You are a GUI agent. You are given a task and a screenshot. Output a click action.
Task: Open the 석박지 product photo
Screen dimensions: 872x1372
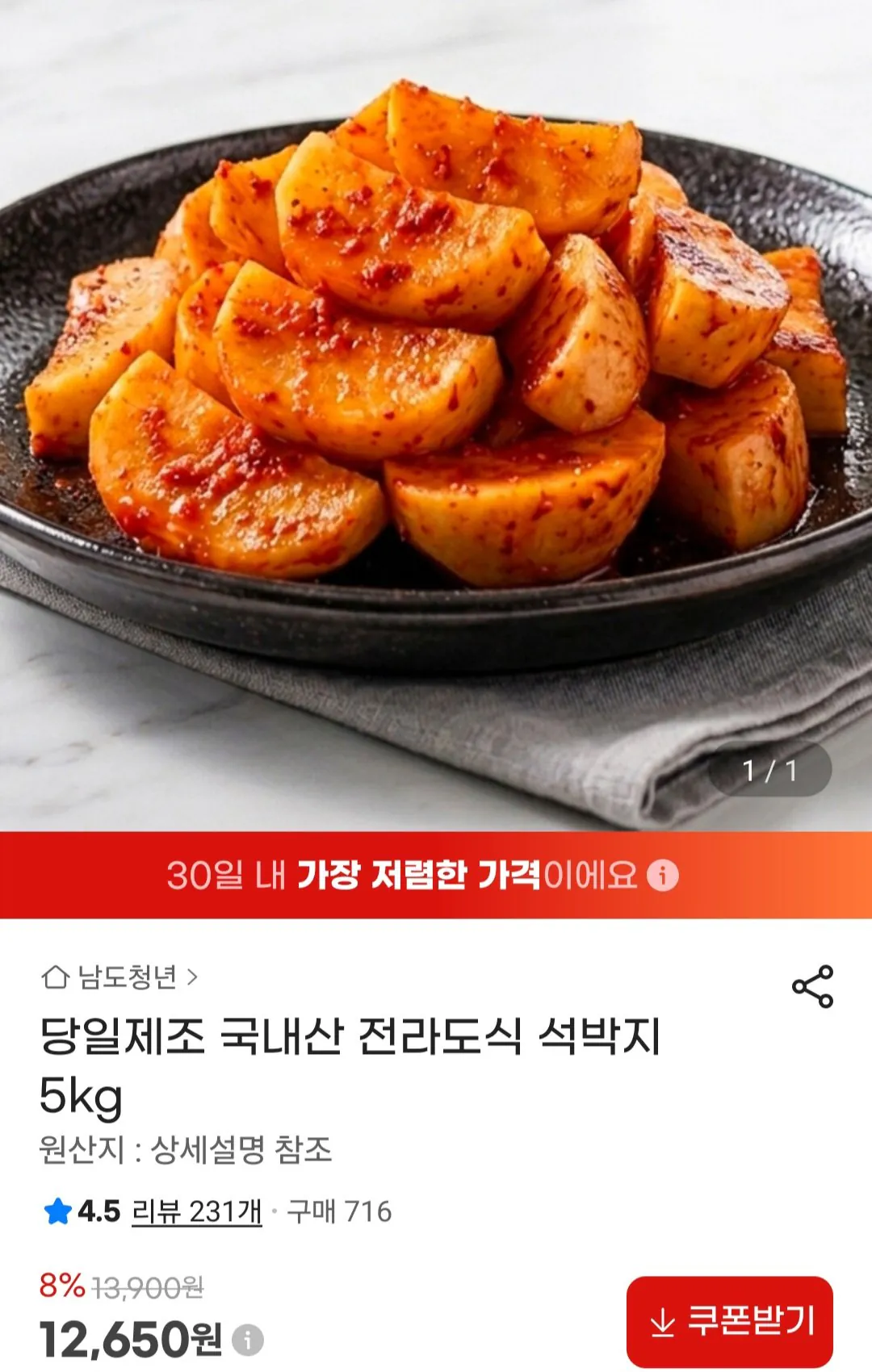coord(436,415)
